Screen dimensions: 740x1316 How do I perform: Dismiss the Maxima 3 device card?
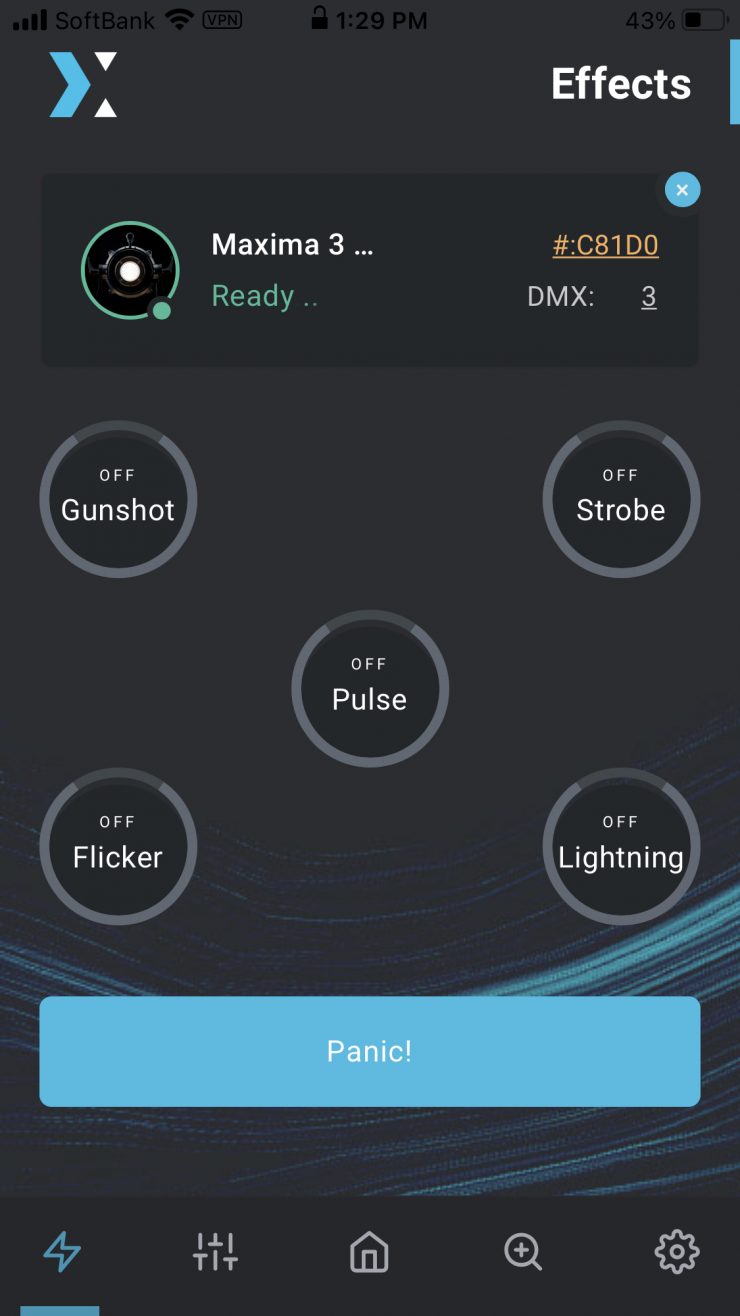click(682, 190)
